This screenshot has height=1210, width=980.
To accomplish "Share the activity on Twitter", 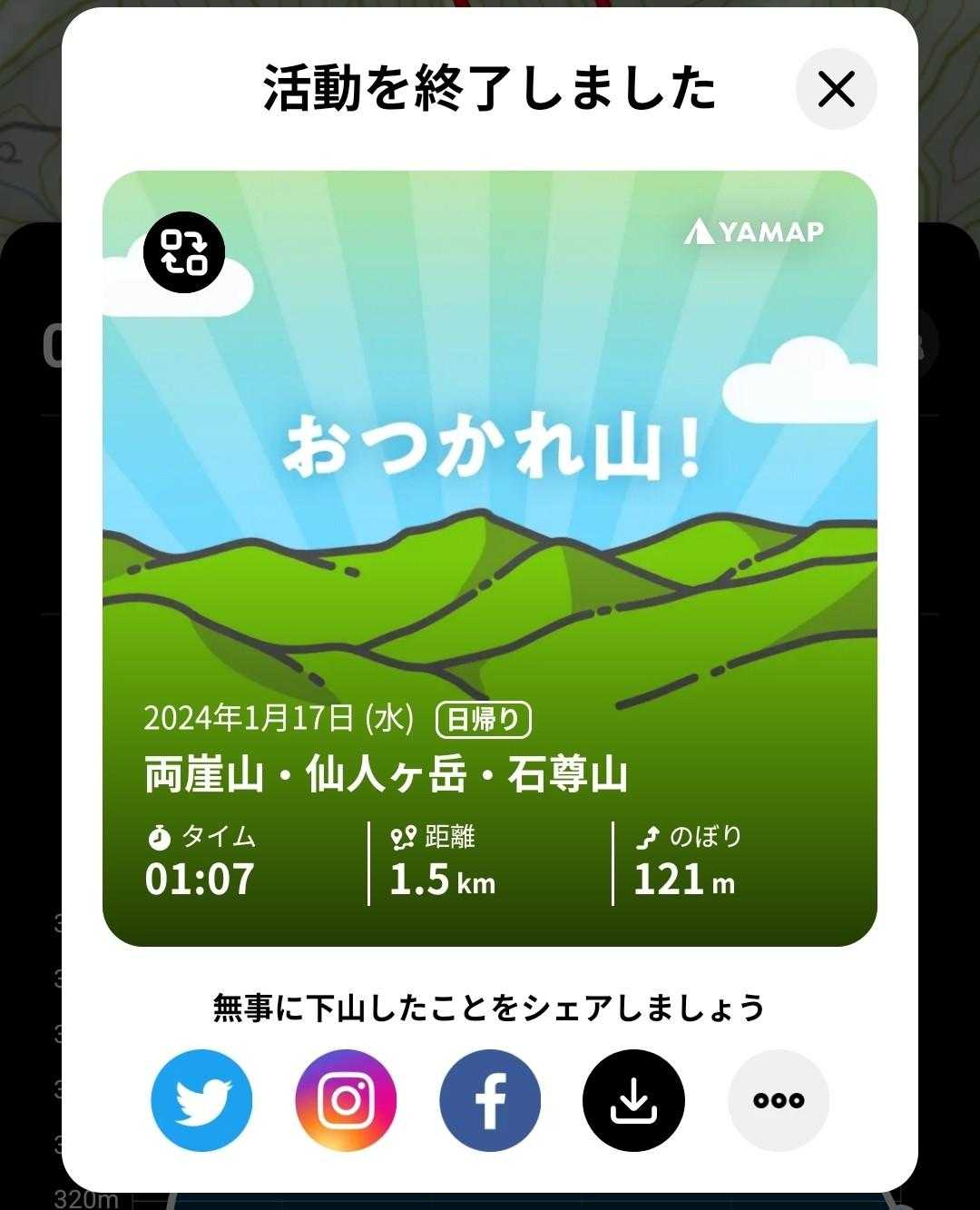I will [201, 1100].
